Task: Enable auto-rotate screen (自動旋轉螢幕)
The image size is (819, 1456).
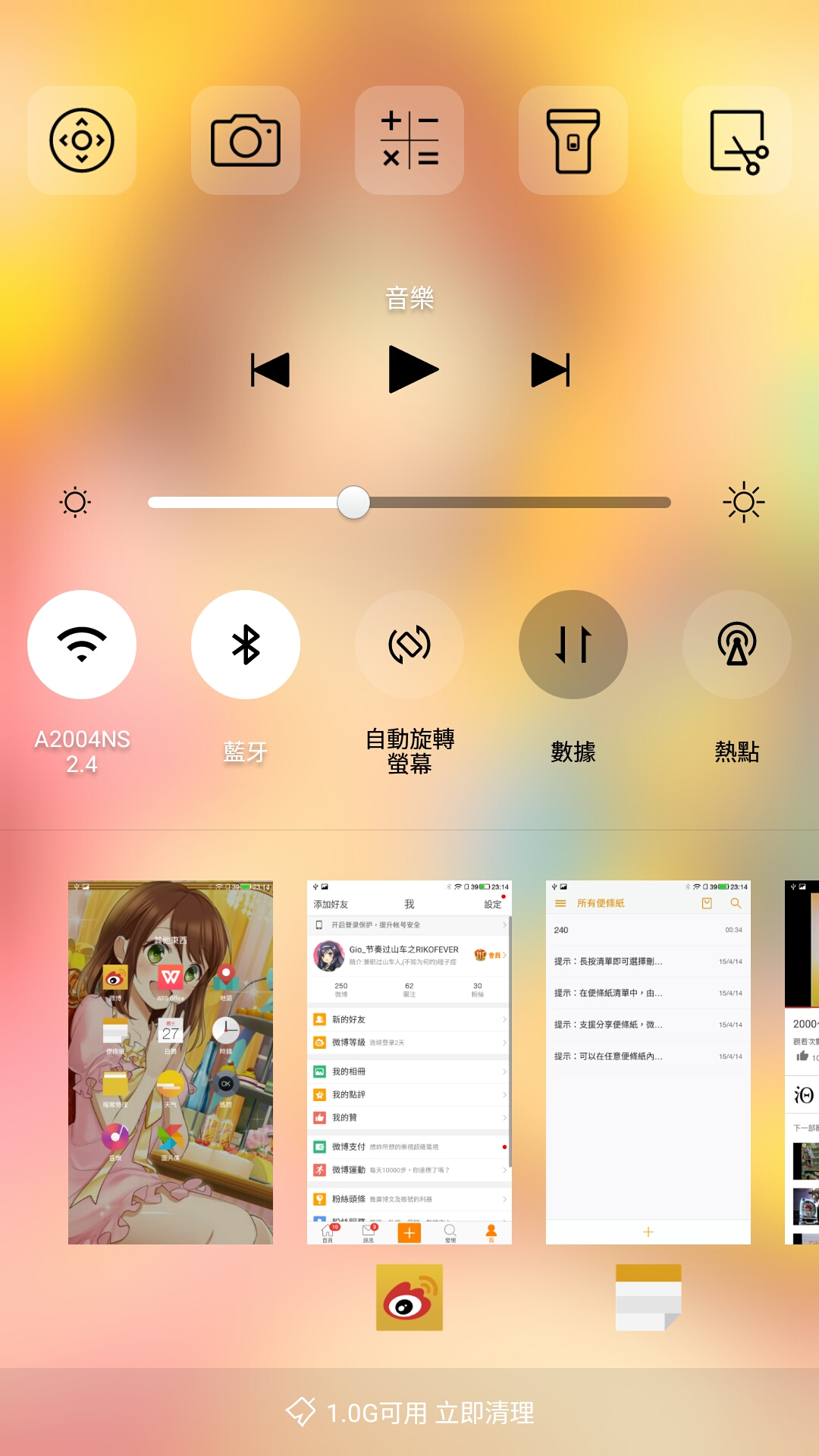Action: [x=409, y=645]
